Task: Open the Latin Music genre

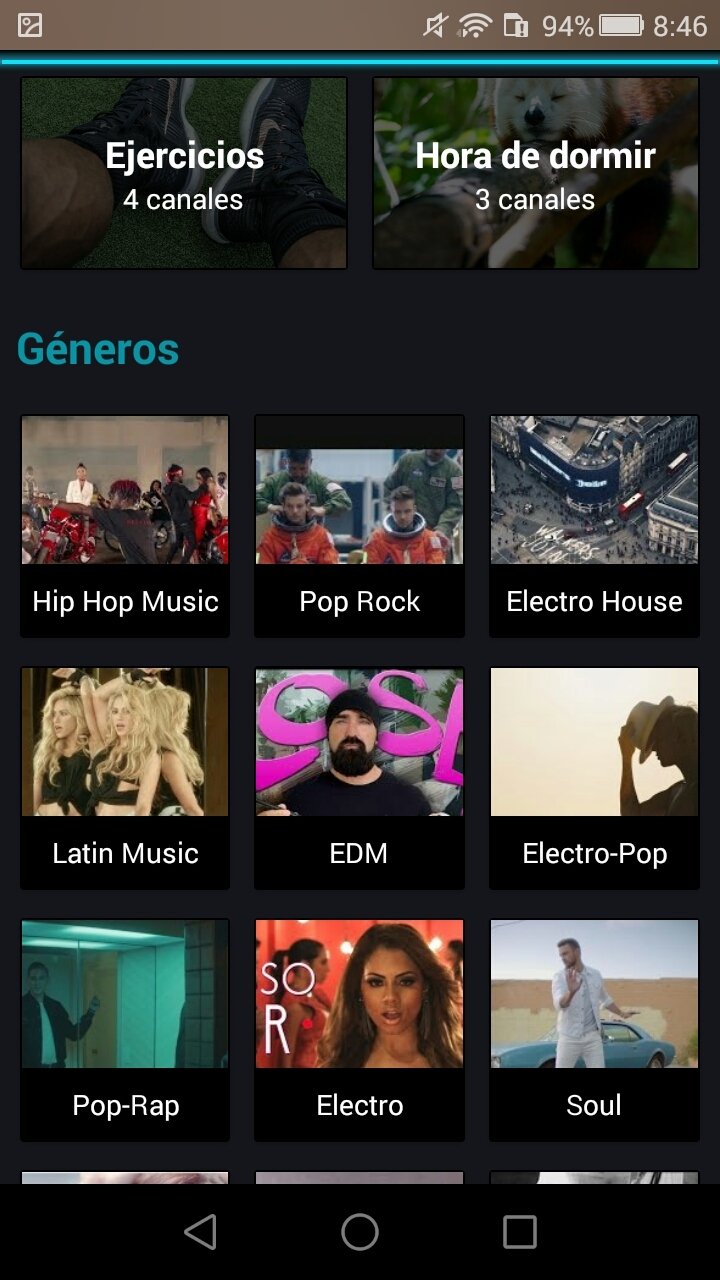Action: pos(125,778)
